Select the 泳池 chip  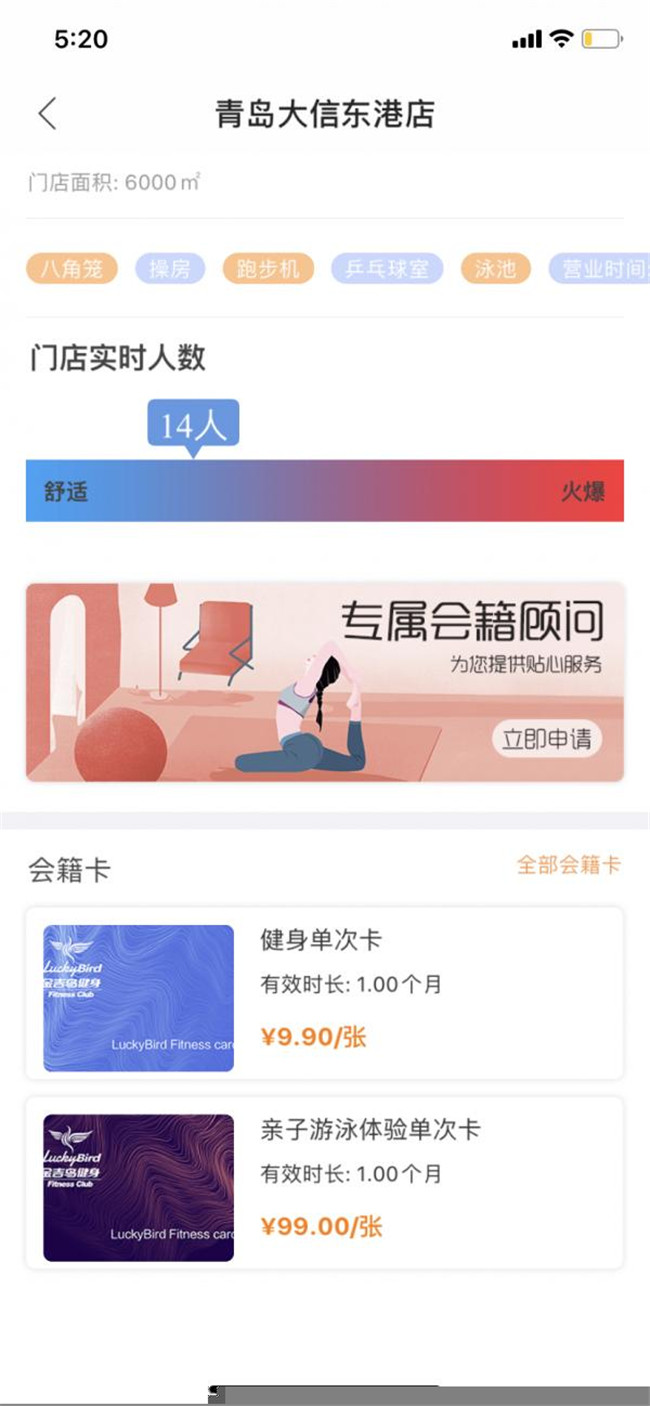495,269
